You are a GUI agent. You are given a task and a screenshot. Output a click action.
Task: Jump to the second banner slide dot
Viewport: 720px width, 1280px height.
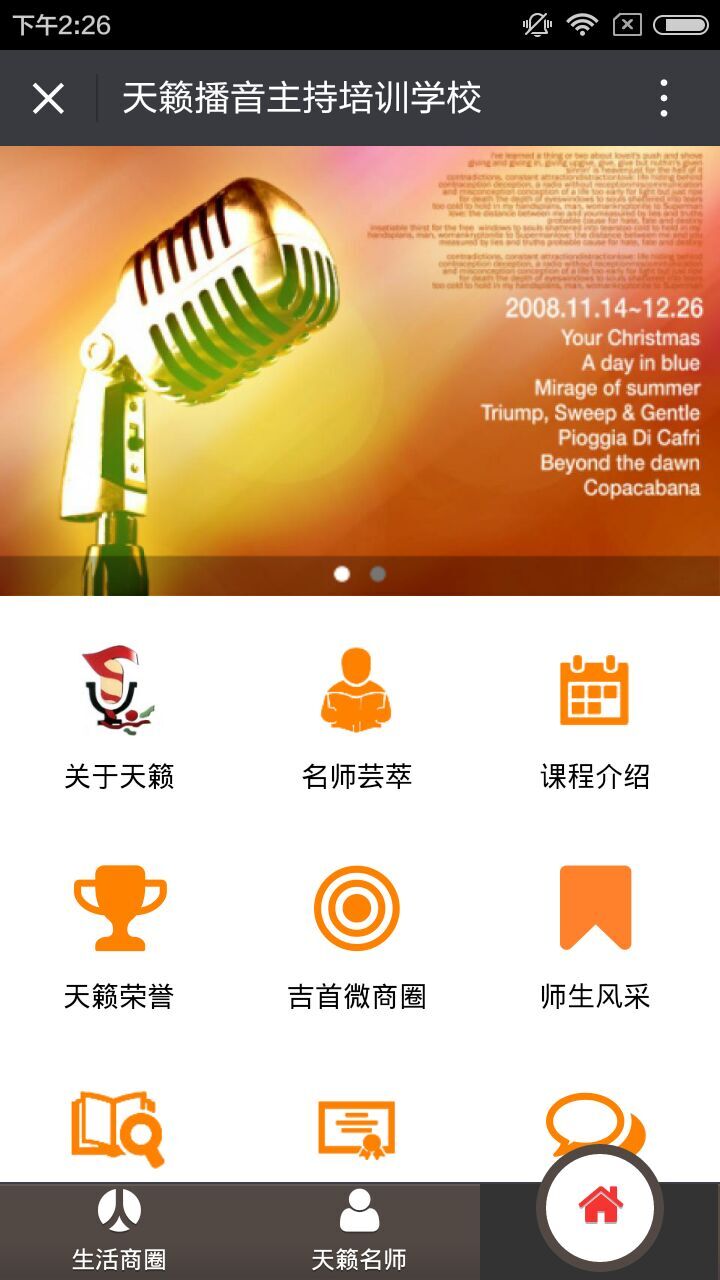(378, 574)
